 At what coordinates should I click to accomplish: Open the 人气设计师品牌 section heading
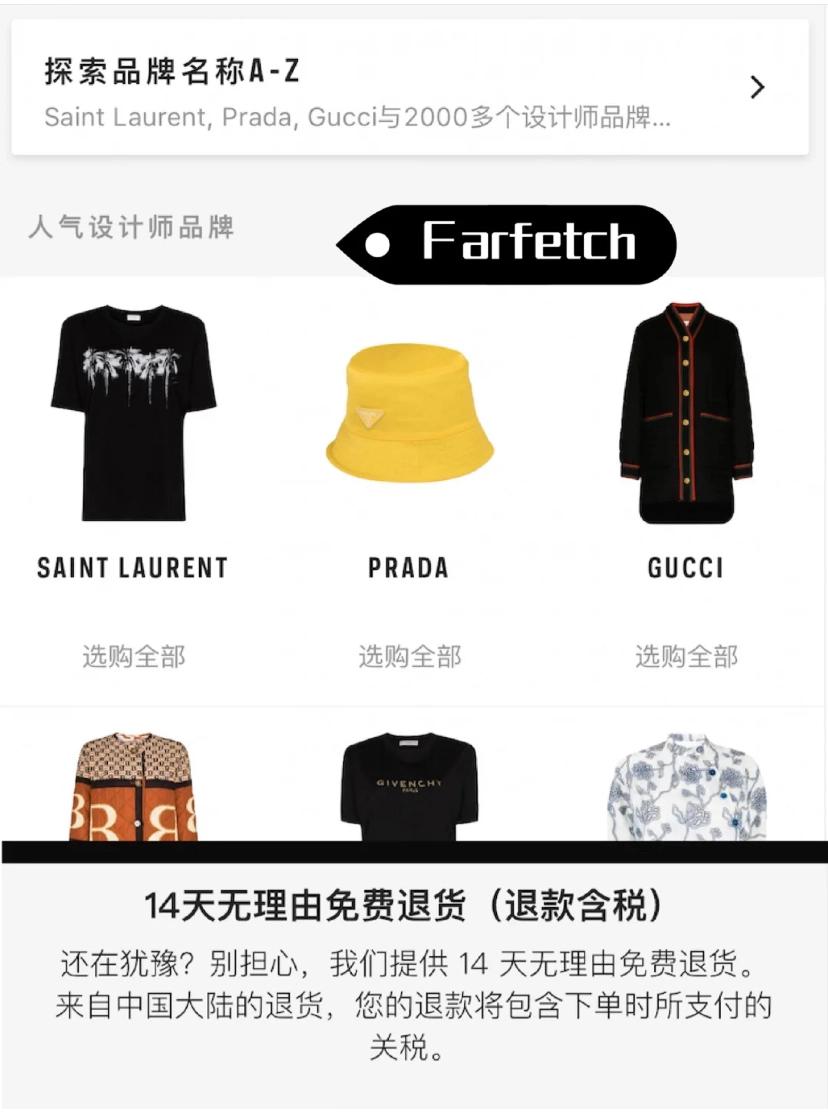(131, 227)
